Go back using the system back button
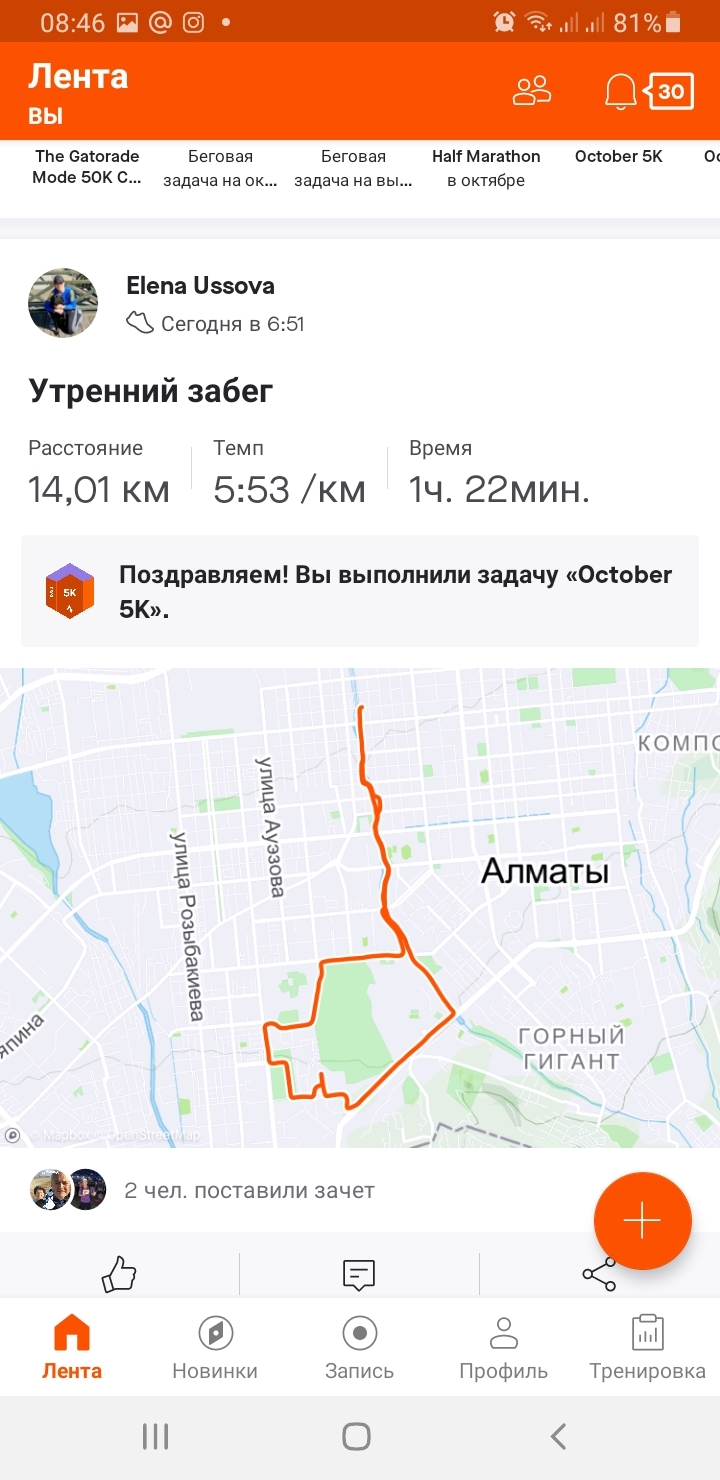This screenshot has height=1480, width=720. [559, 1437]
